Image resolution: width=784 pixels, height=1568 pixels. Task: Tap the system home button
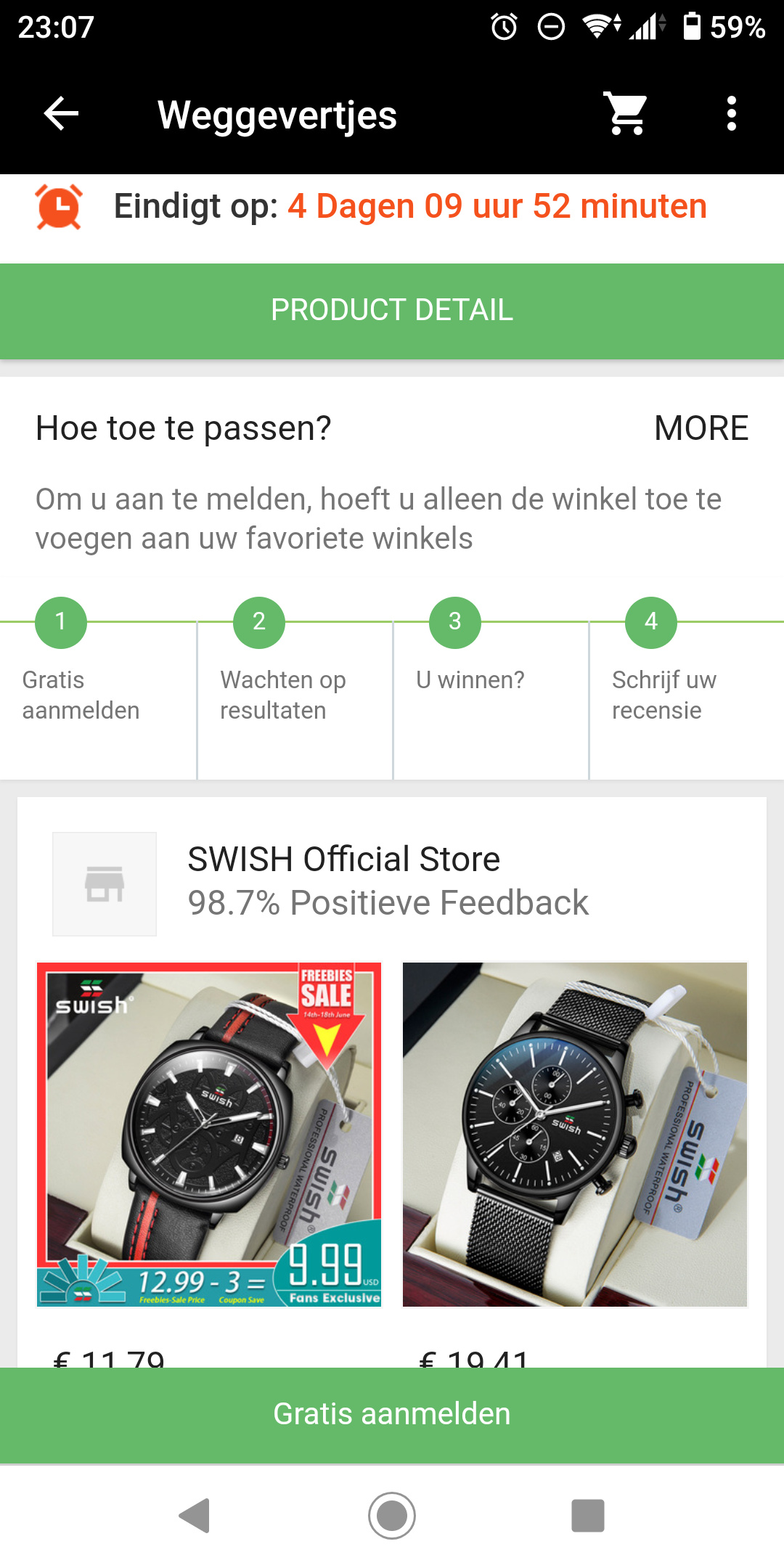[x=392, y=1516]
